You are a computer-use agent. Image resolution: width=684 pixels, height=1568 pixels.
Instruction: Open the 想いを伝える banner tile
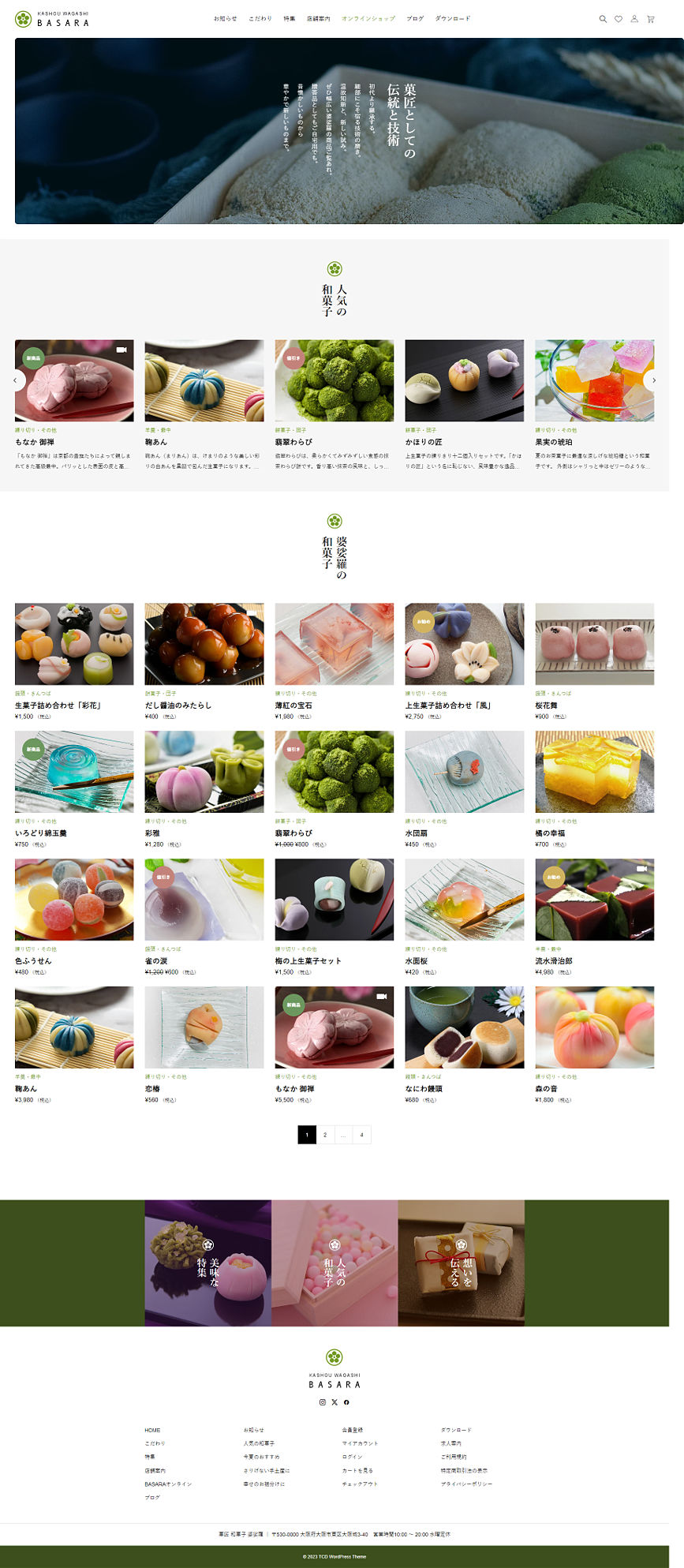point(461,1263)
